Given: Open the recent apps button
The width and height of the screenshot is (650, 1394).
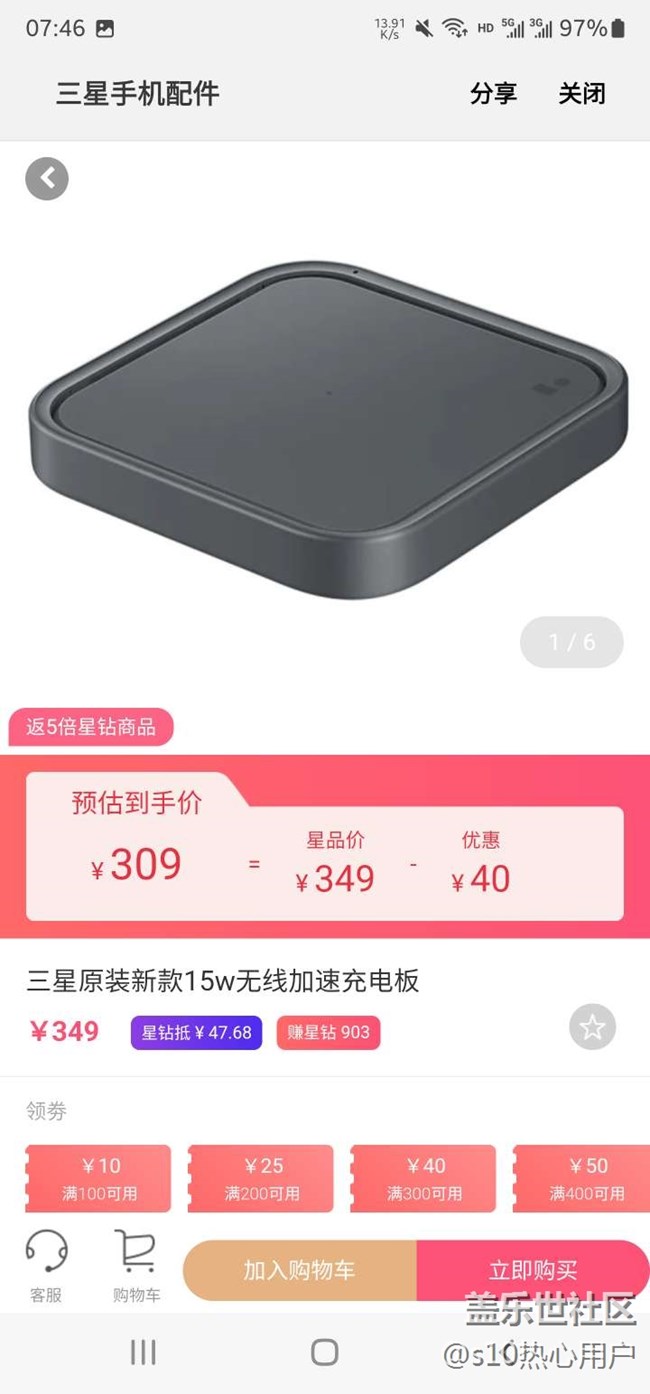Looking at the screenshot, I should click(x=143, y=1352).
